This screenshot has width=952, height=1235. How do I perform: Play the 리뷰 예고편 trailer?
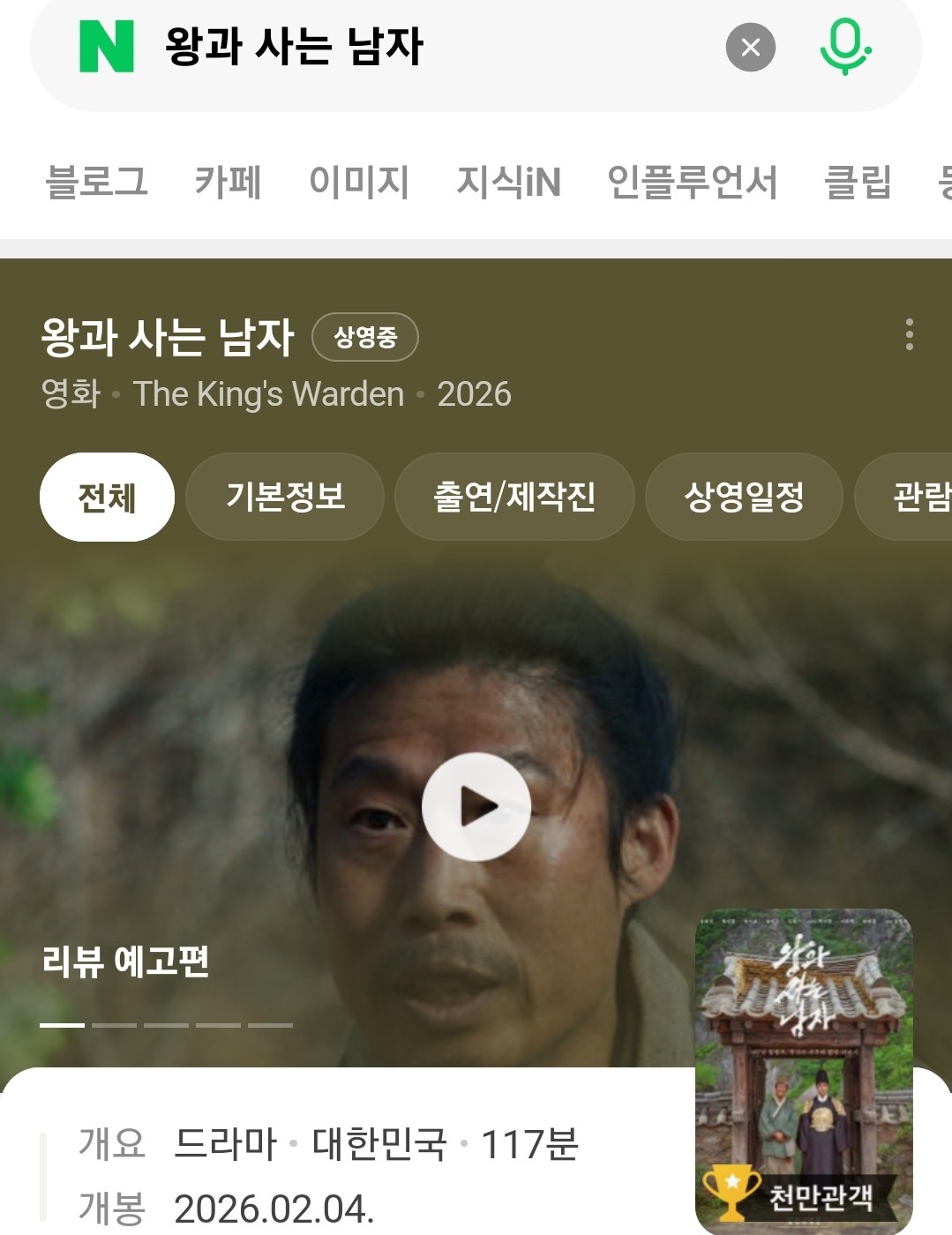coord(476,806)
